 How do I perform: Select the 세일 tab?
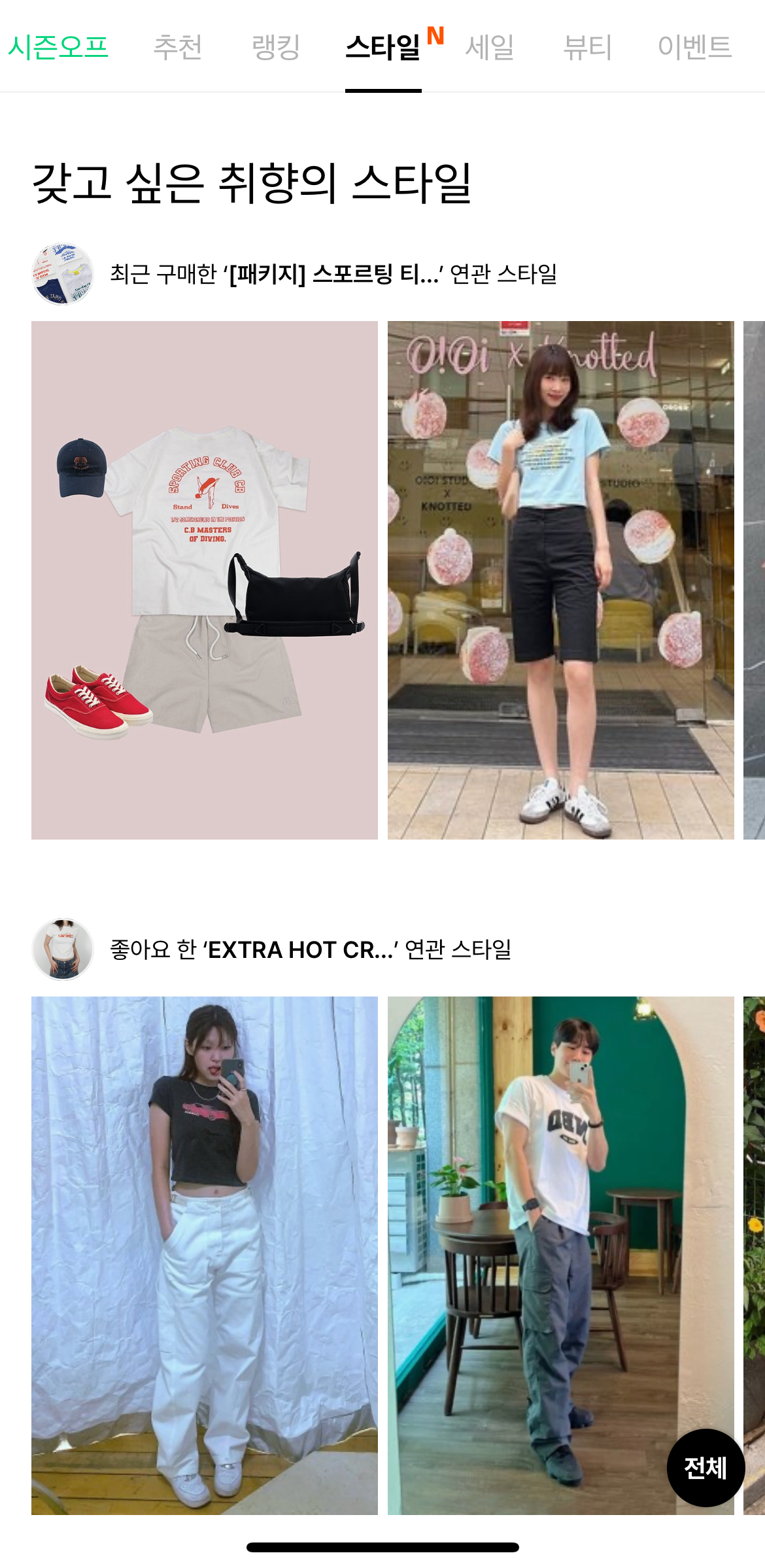490,47
